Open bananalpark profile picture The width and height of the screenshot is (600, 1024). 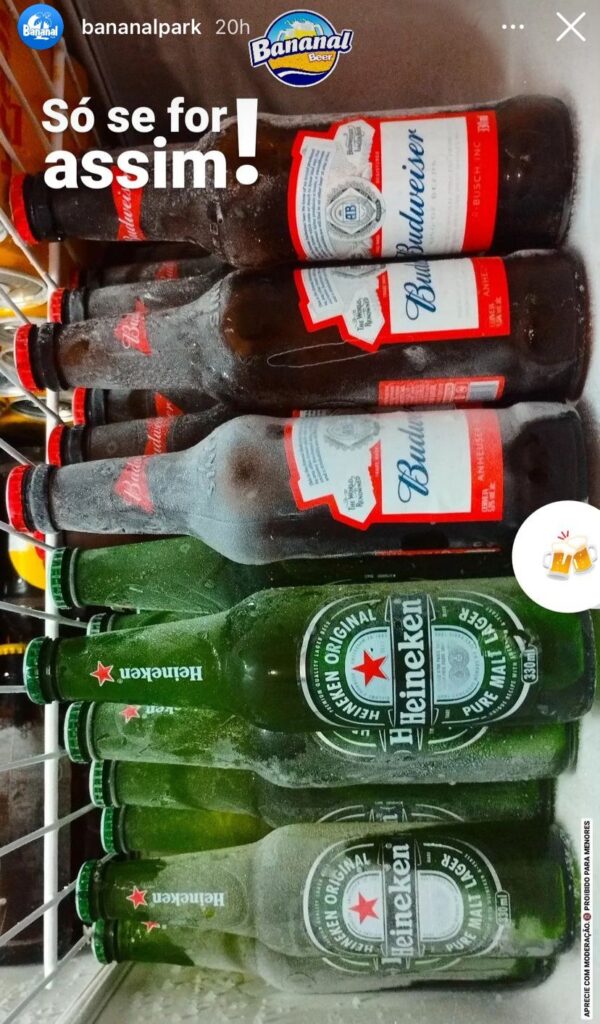pyautogui.click(x=40, y=27)
